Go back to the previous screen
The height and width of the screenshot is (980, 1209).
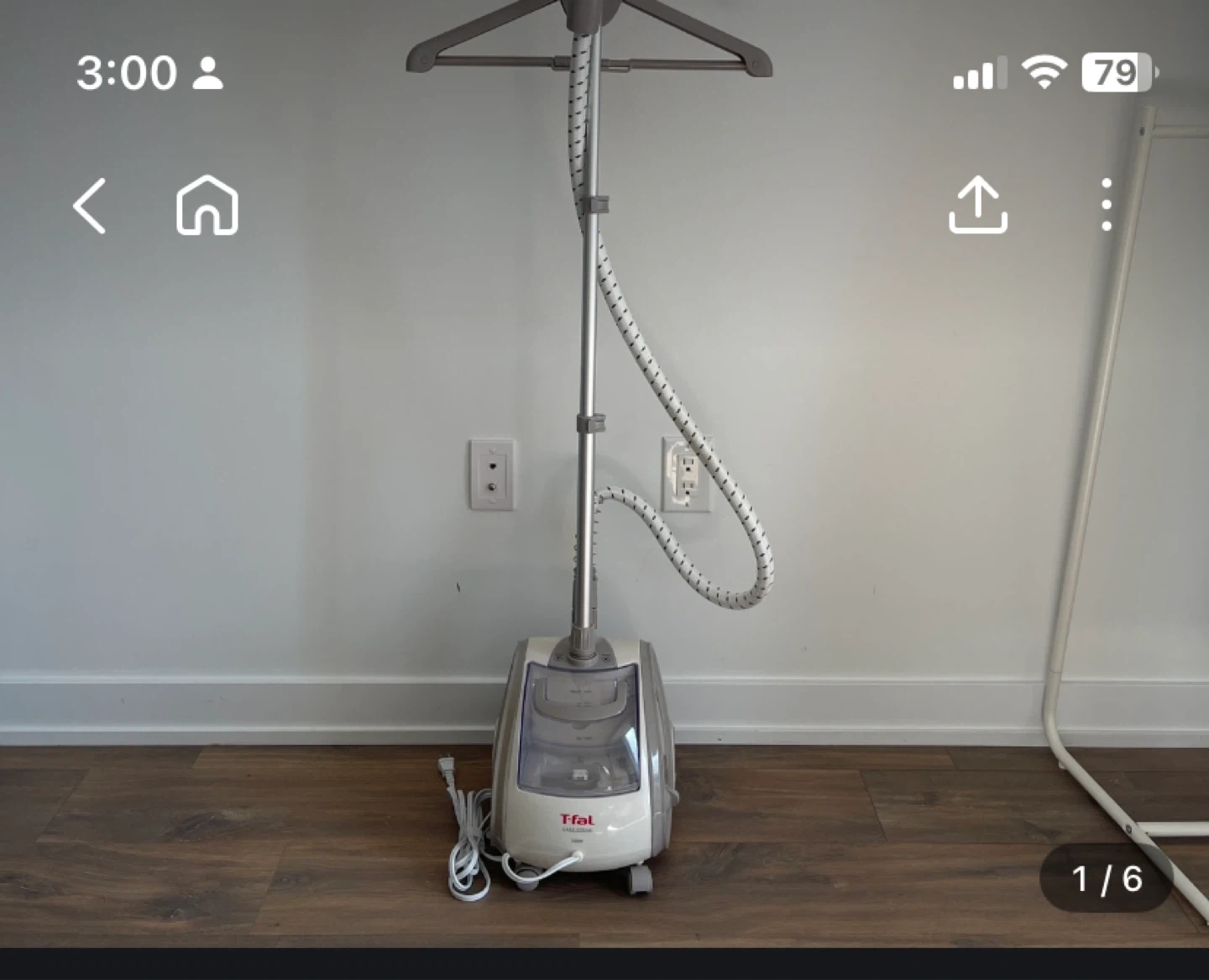(x=89, y=205)
